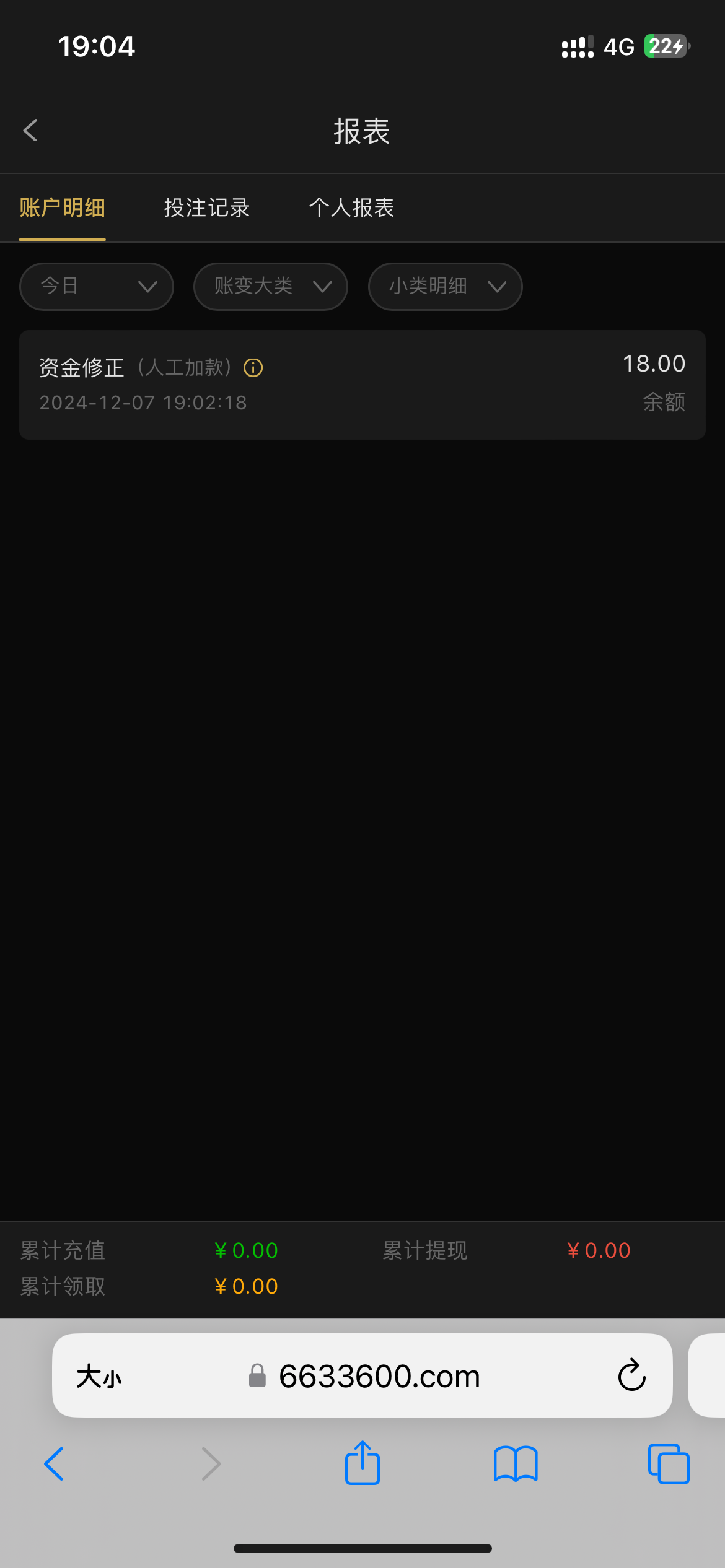Switch to the 个人报表 tab

click(x=351, y=207)
